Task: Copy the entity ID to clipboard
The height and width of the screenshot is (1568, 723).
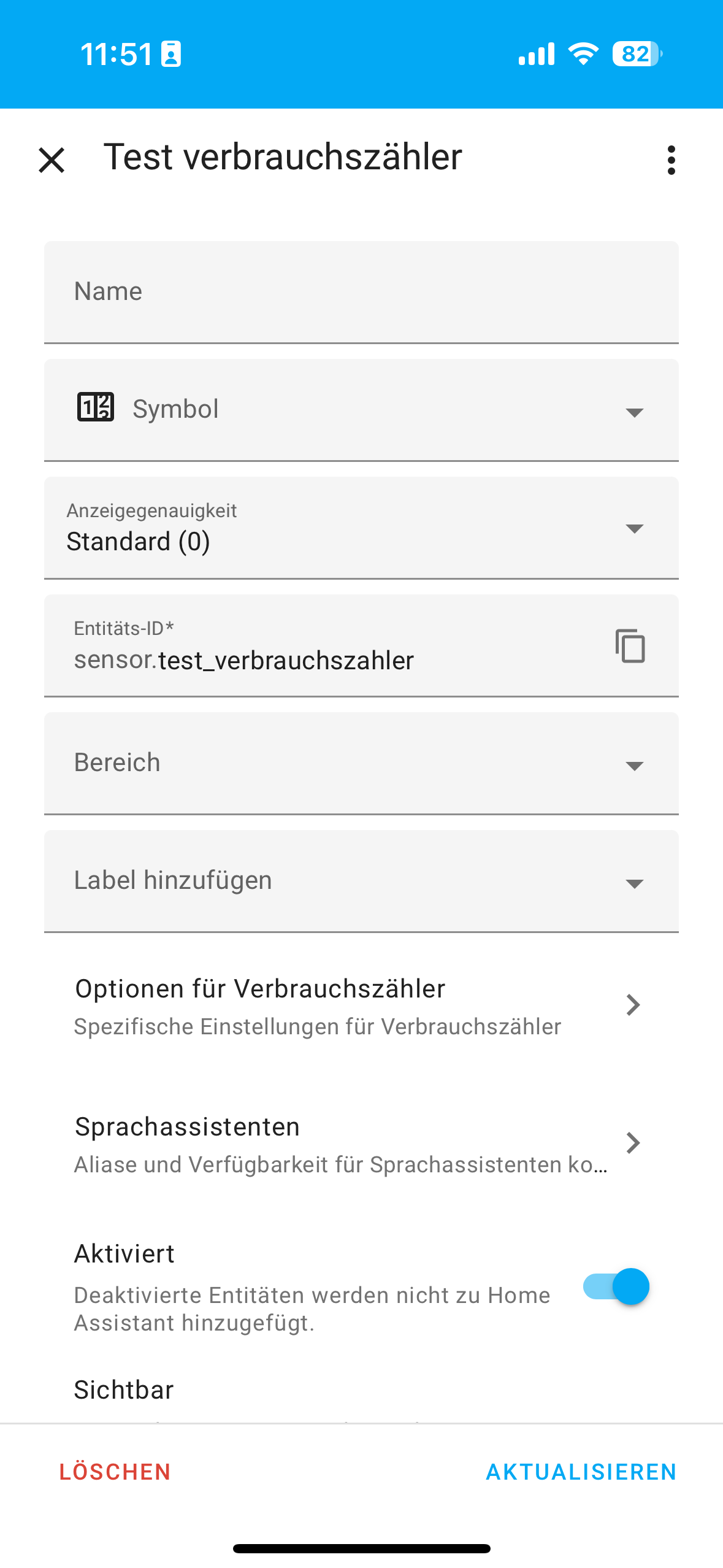Action: pos(630,645)
